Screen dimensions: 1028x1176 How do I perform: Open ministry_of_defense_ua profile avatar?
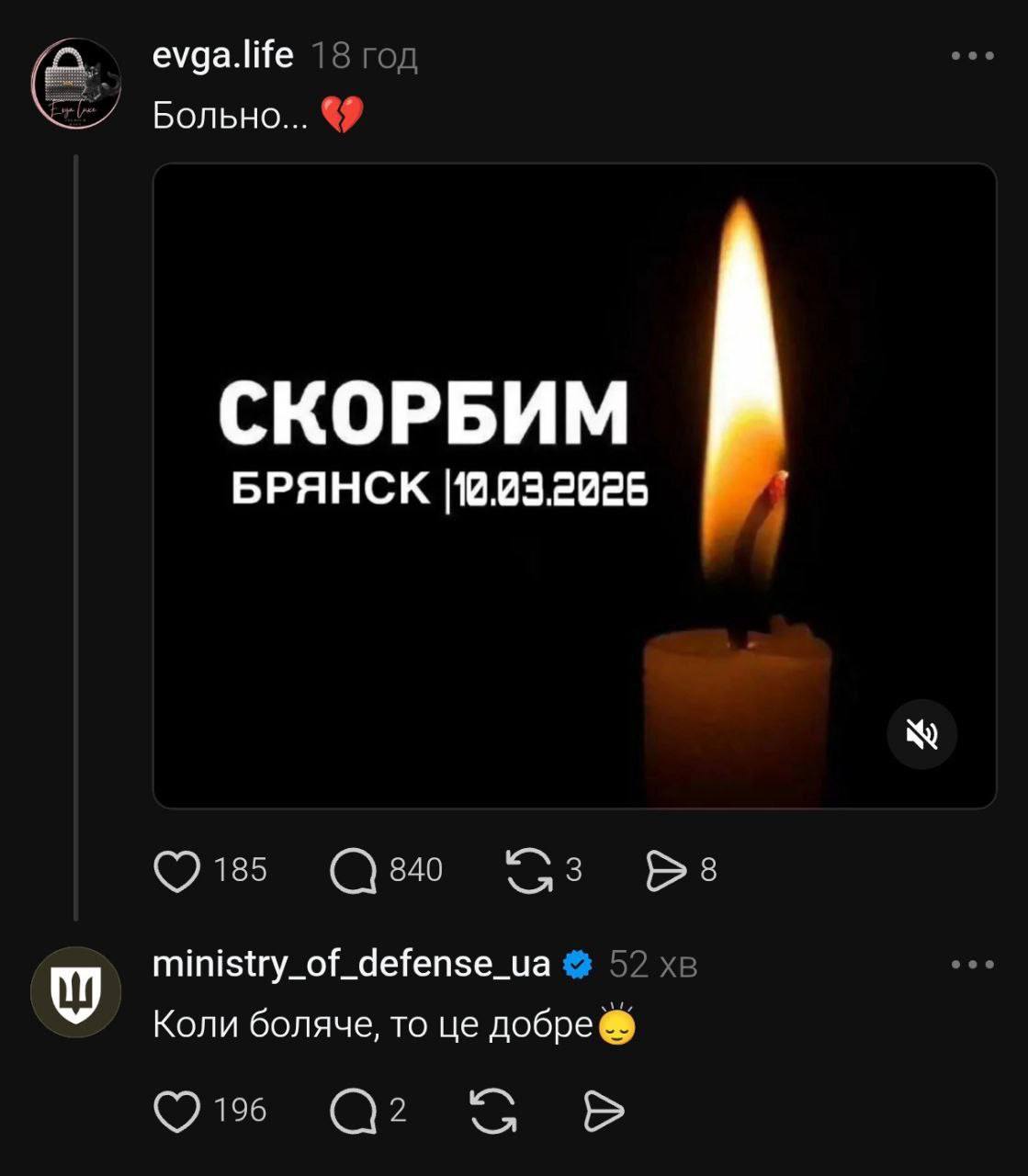(x=76, y=992)
